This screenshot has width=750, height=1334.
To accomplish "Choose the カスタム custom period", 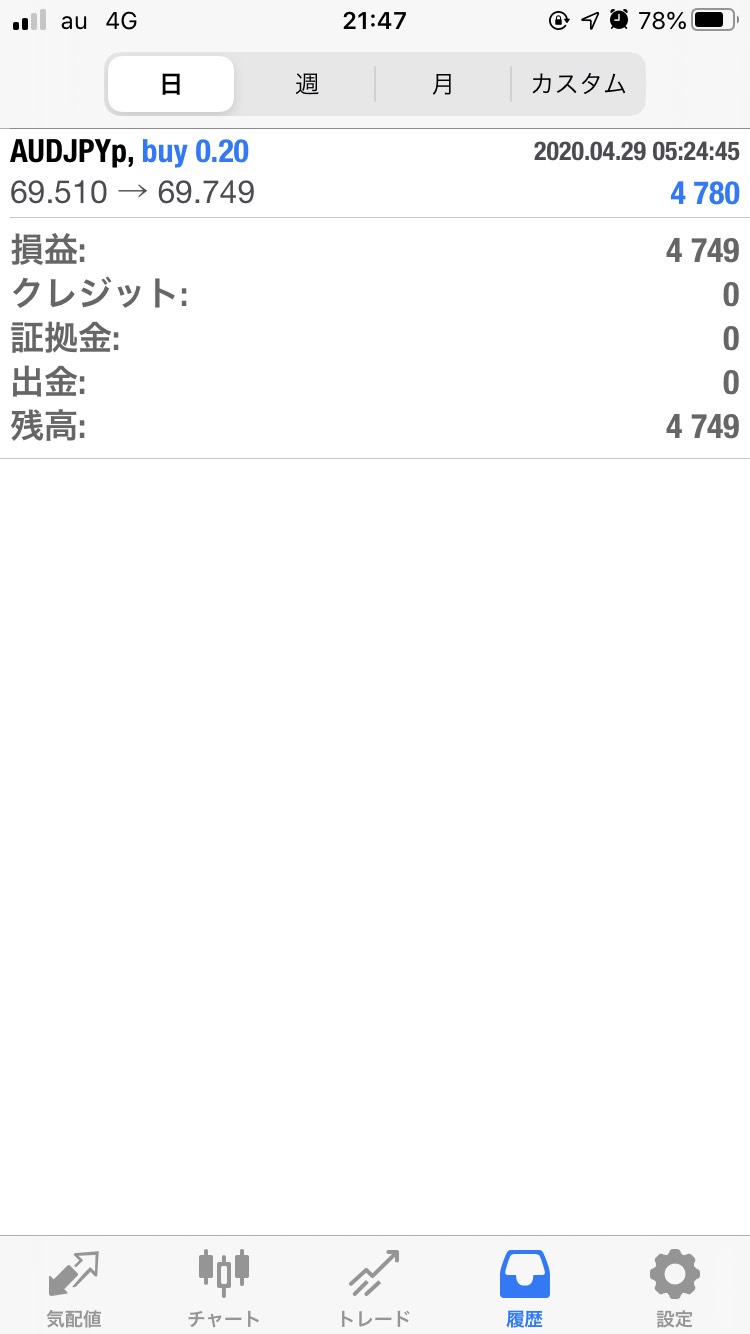I will [578, 84].
